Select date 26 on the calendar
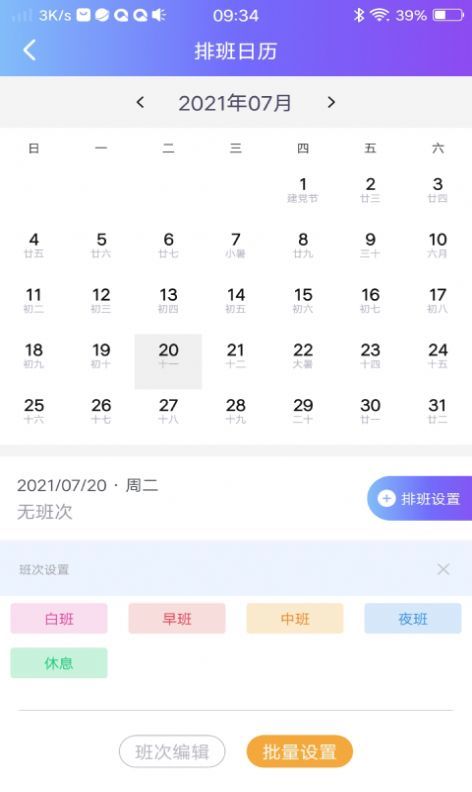472x792 pixels. tap(101, 411)
